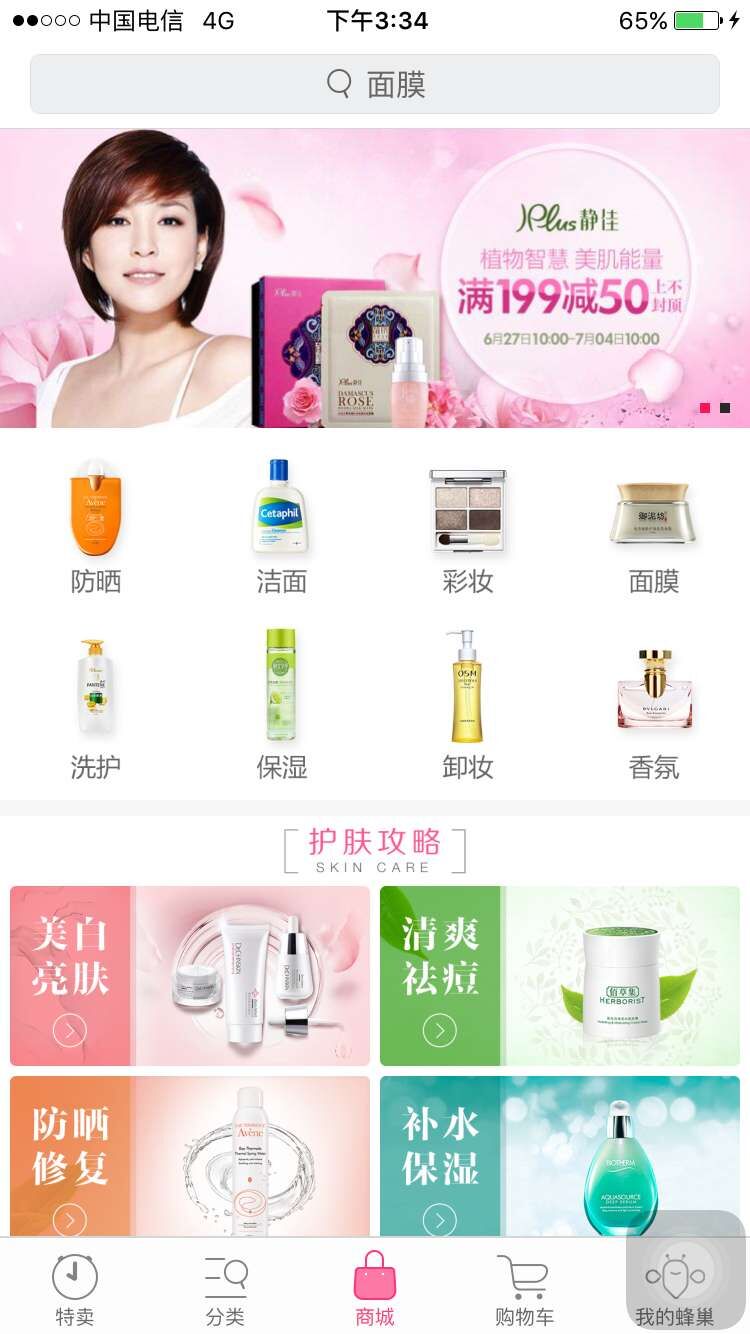View the 防晒修复 skin care card
The image size is (750, 1334).
point(190,1156)
